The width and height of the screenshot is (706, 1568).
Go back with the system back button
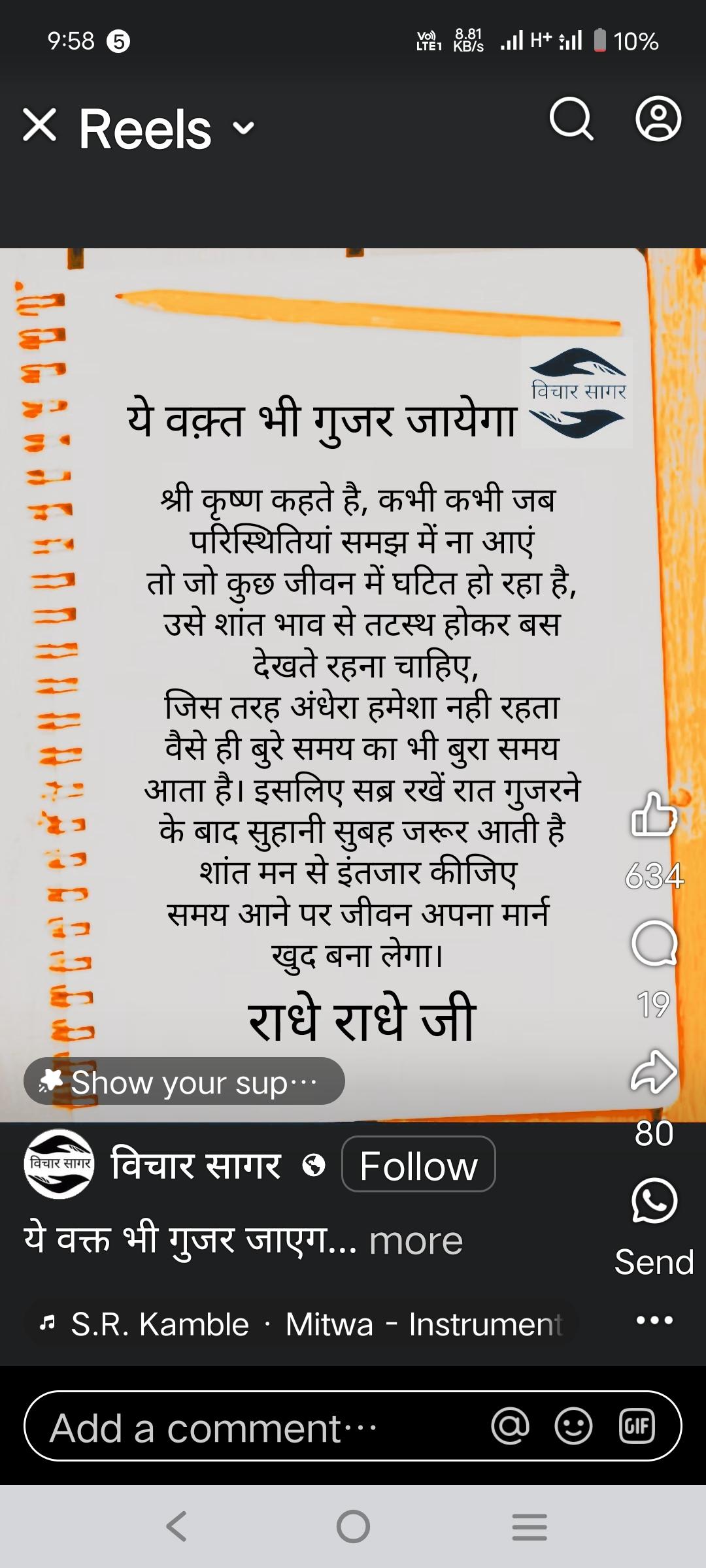176,1527
